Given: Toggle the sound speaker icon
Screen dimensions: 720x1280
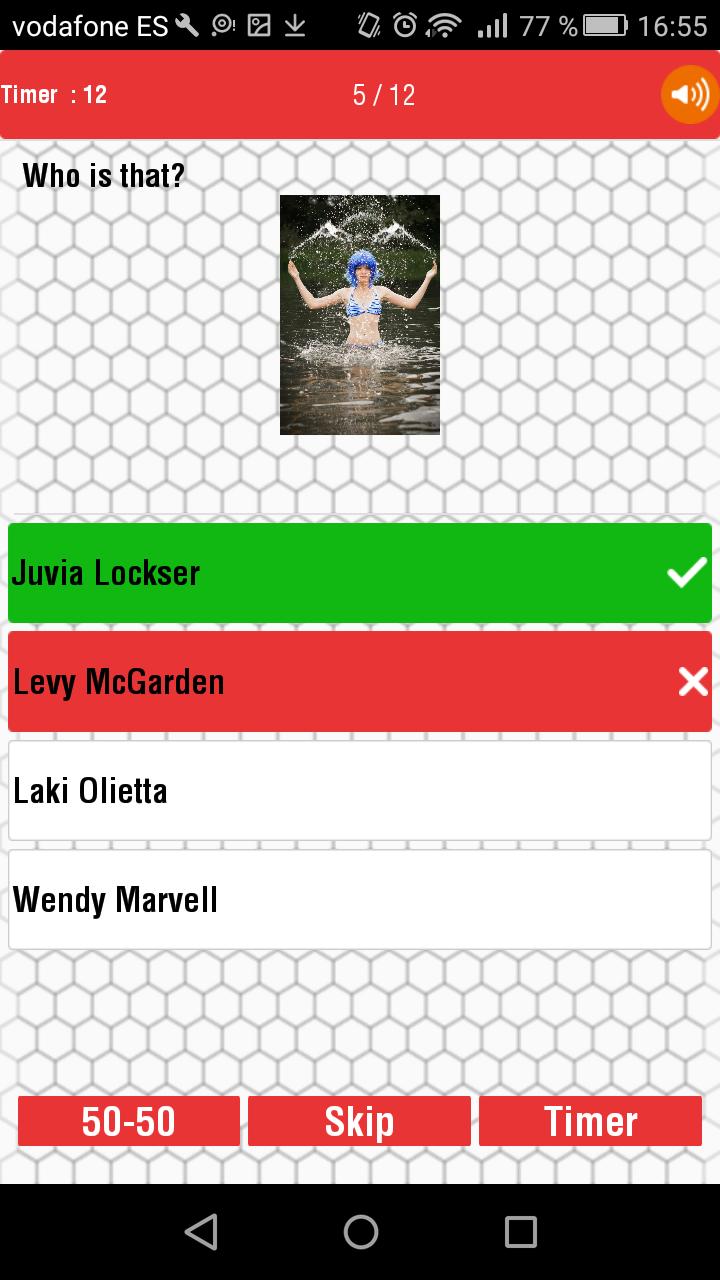Looking at the screenshot, I should click(689, 95).
